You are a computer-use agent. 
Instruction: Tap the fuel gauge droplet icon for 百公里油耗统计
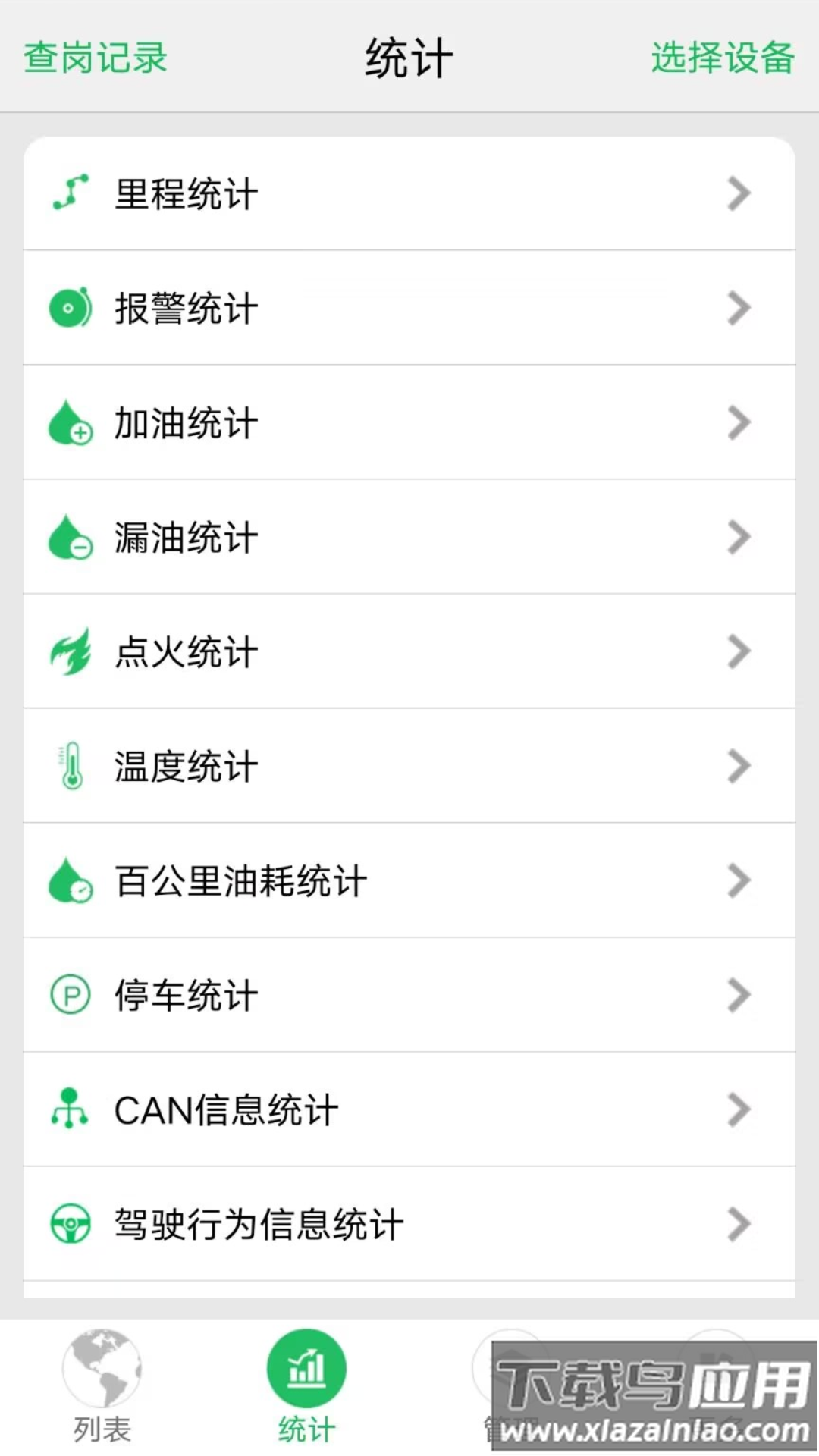[x=70, y=880]
